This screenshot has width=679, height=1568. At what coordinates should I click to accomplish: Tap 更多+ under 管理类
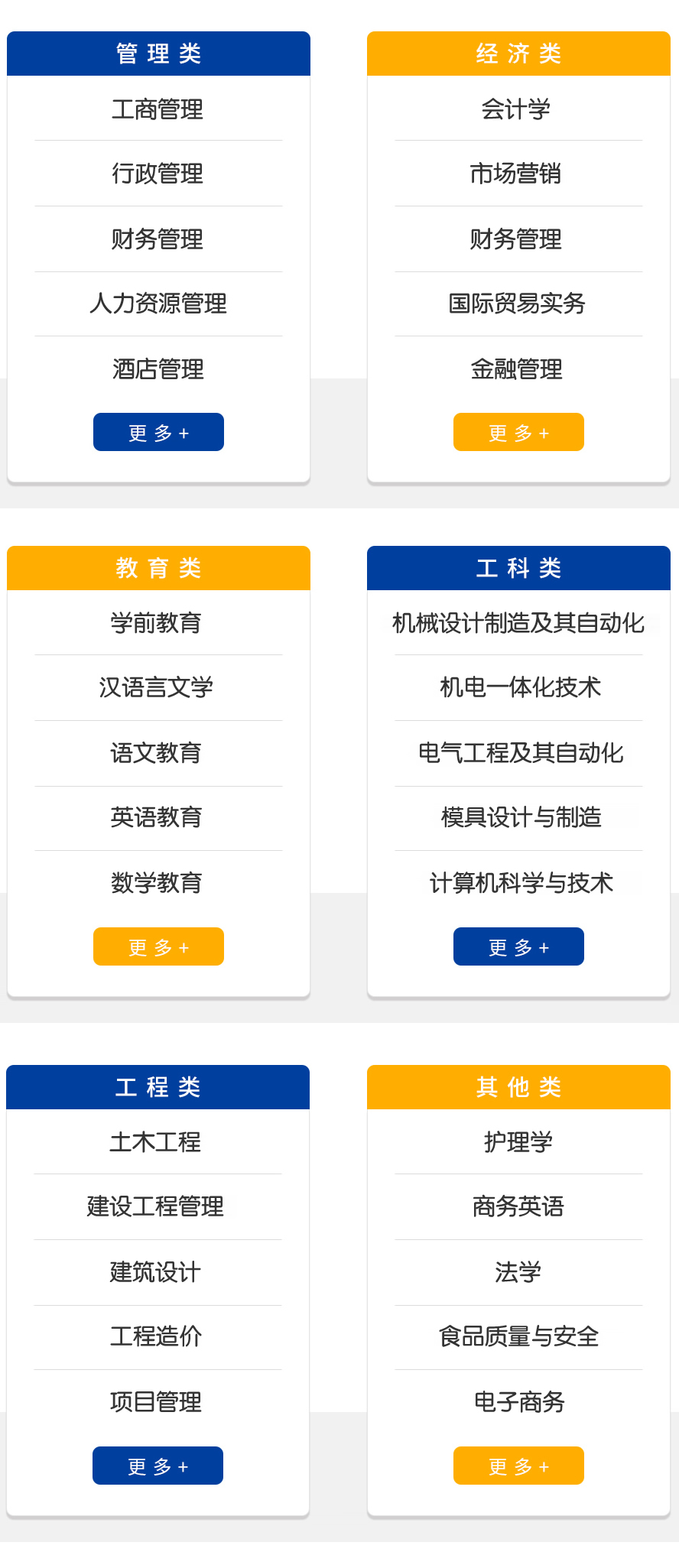point(158,433)
